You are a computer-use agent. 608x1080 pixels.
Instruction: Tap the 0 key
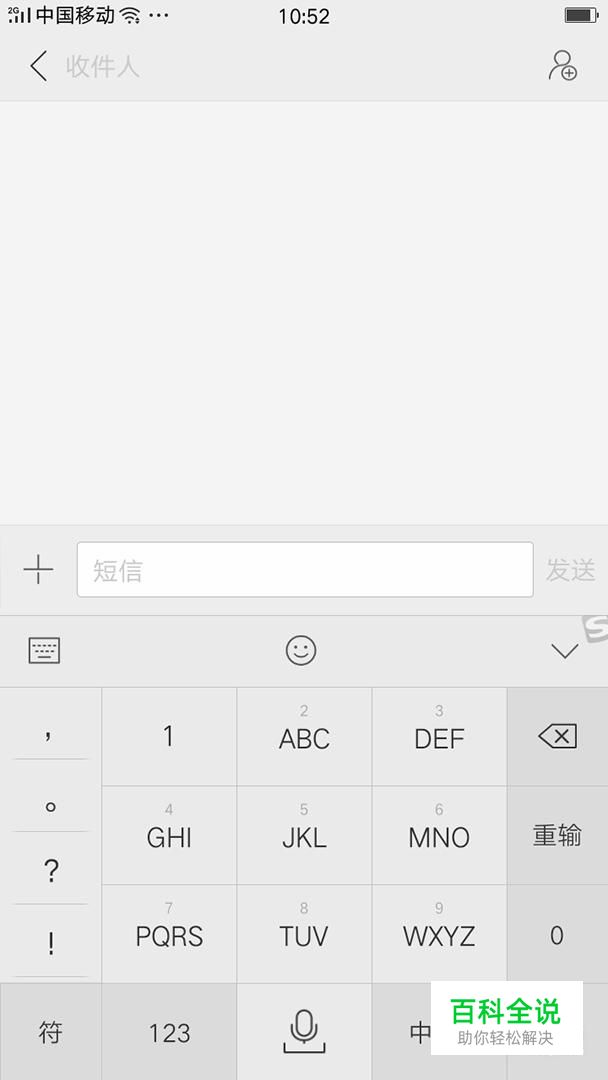tap(557, 935)
